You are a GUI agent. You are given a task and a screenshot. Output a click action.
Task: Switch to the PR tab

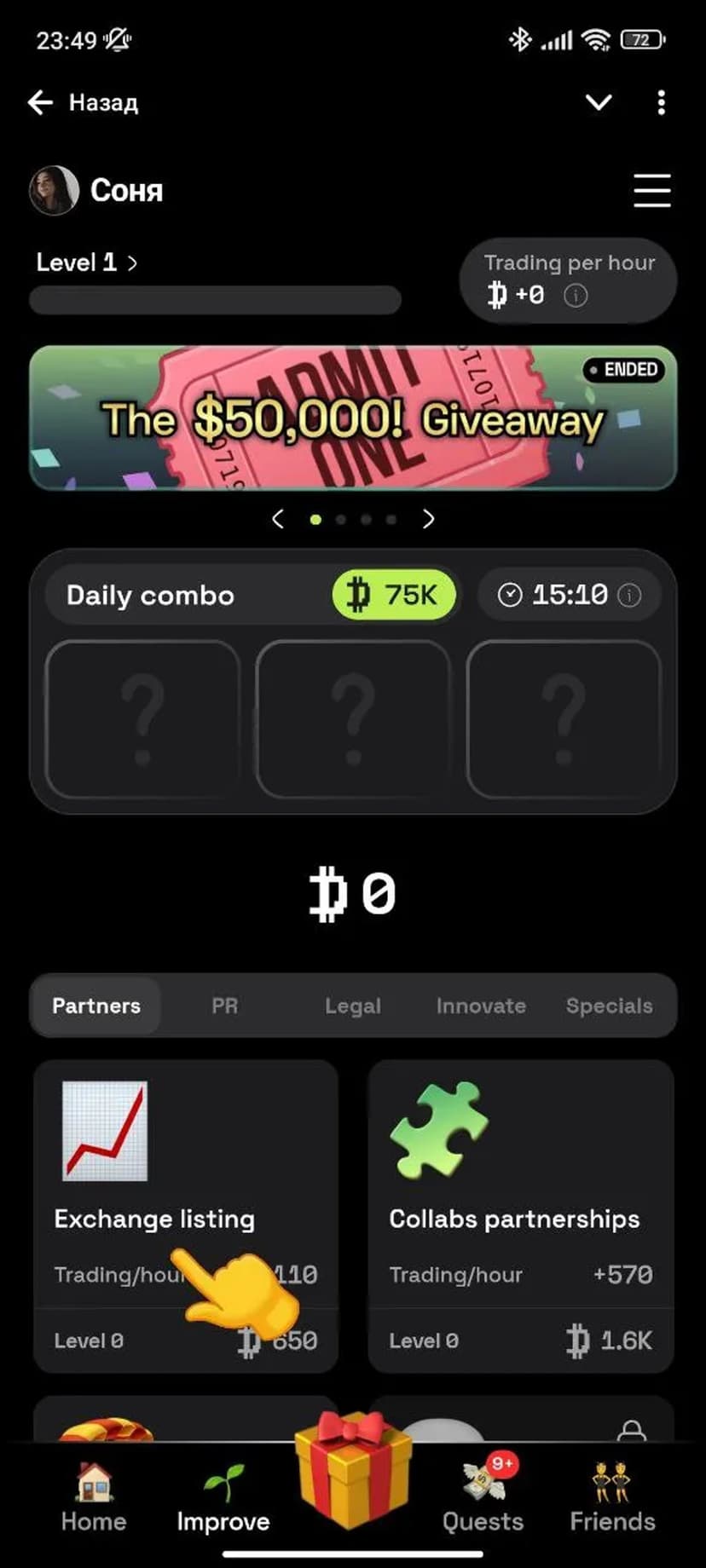point(224,1006)
